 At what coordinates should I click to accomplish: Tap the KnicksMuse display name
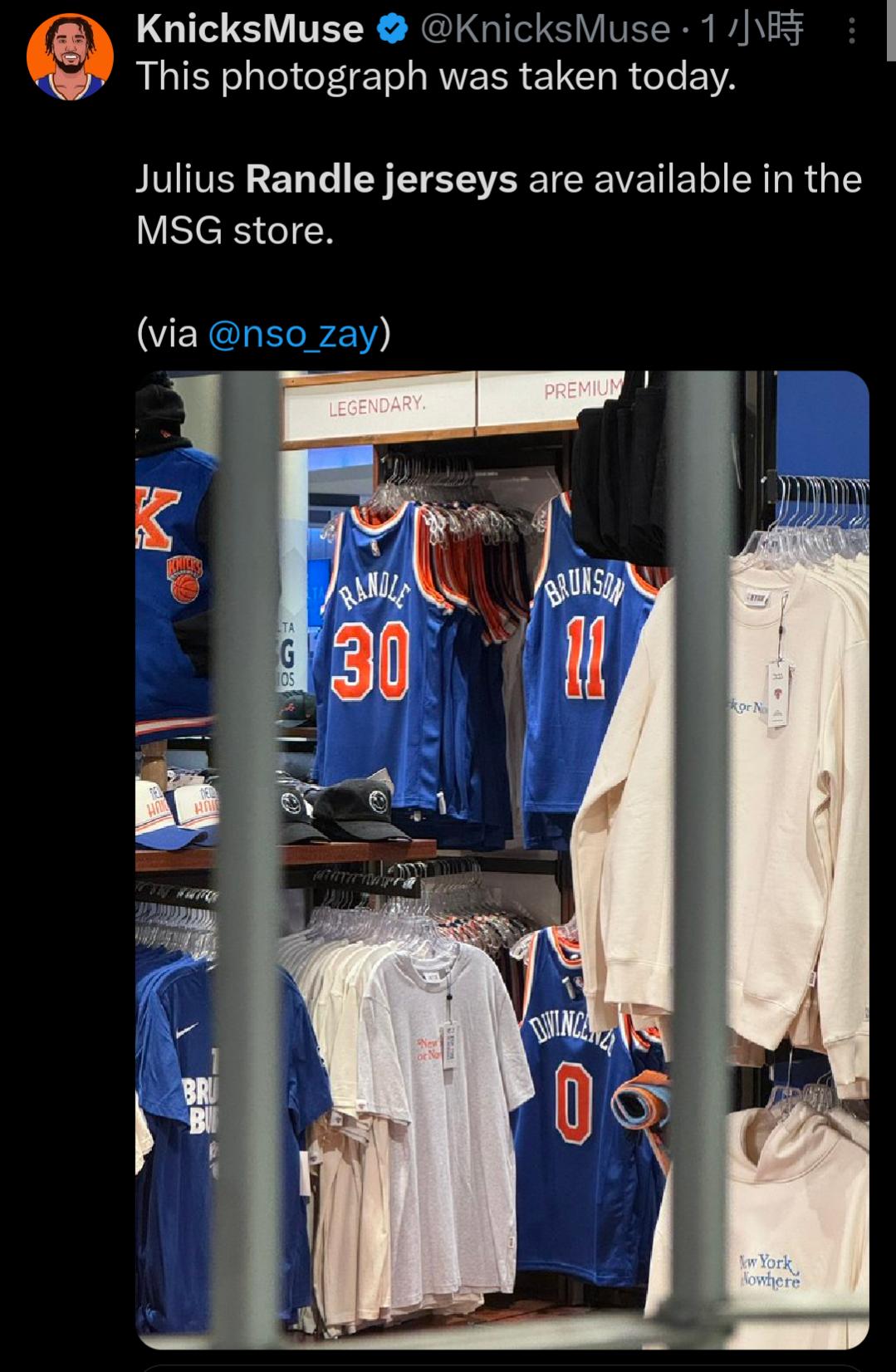pos(249,30)
